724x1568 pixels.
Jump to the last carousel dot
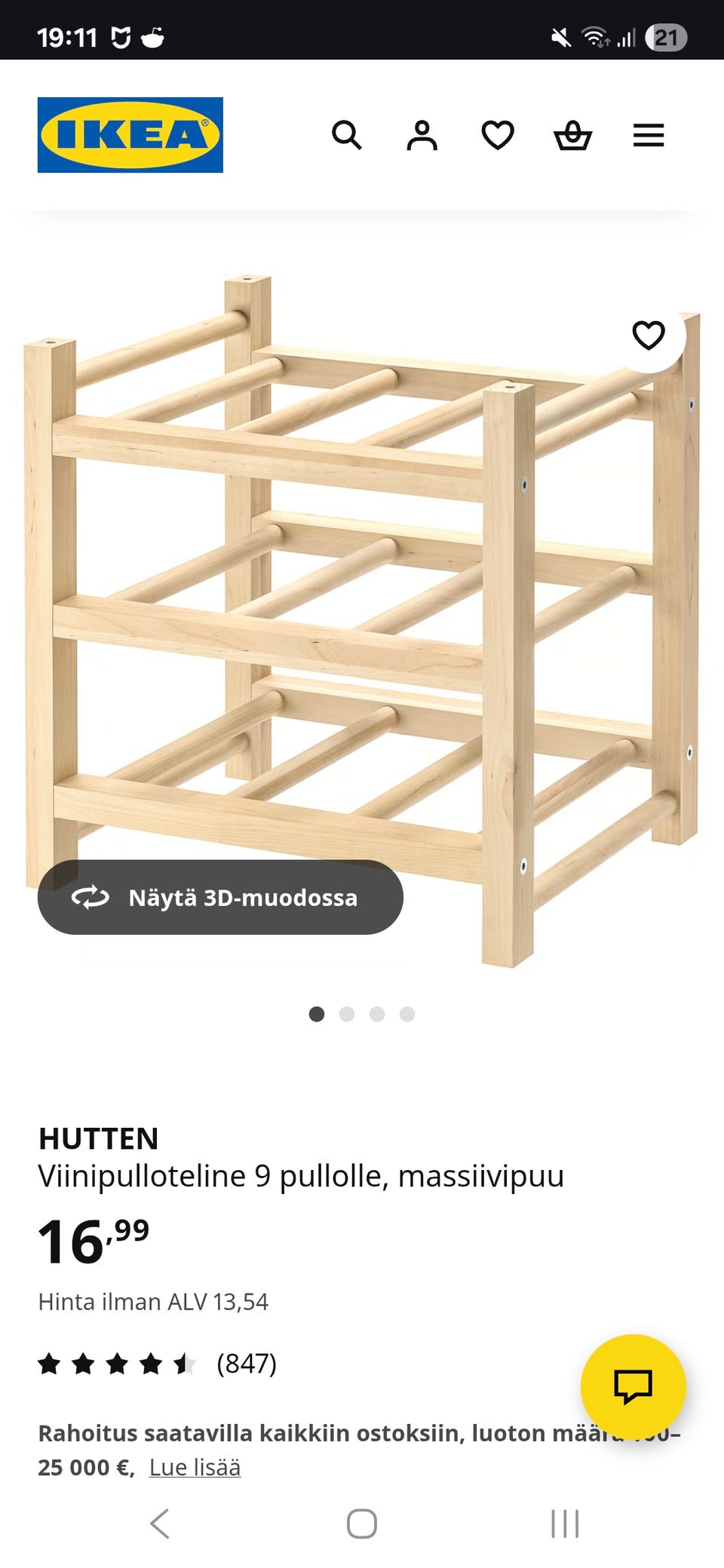click(x=407, y=1015)
